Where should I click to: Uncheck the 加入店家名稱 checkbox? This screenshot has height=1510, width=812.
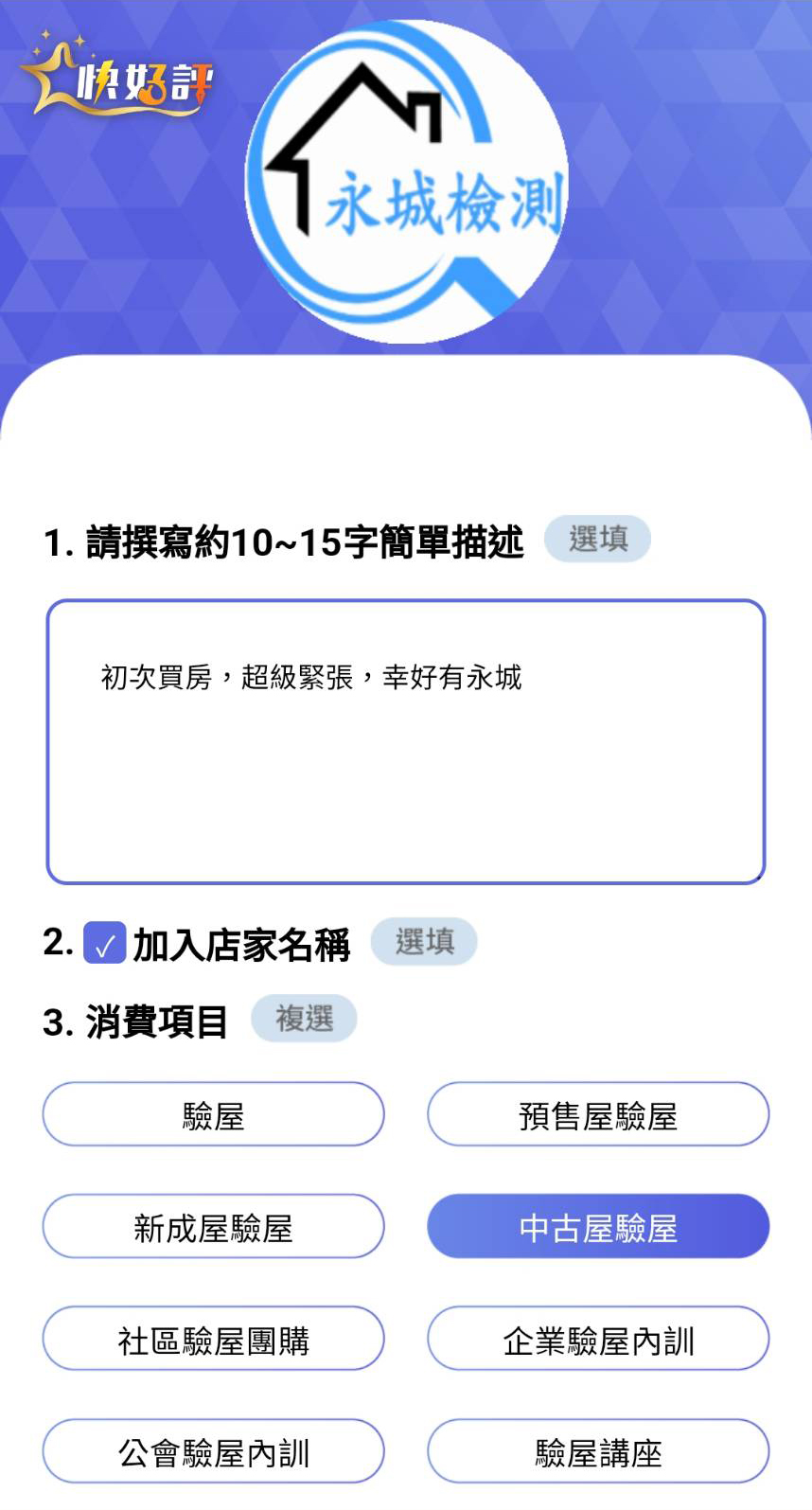104,943
